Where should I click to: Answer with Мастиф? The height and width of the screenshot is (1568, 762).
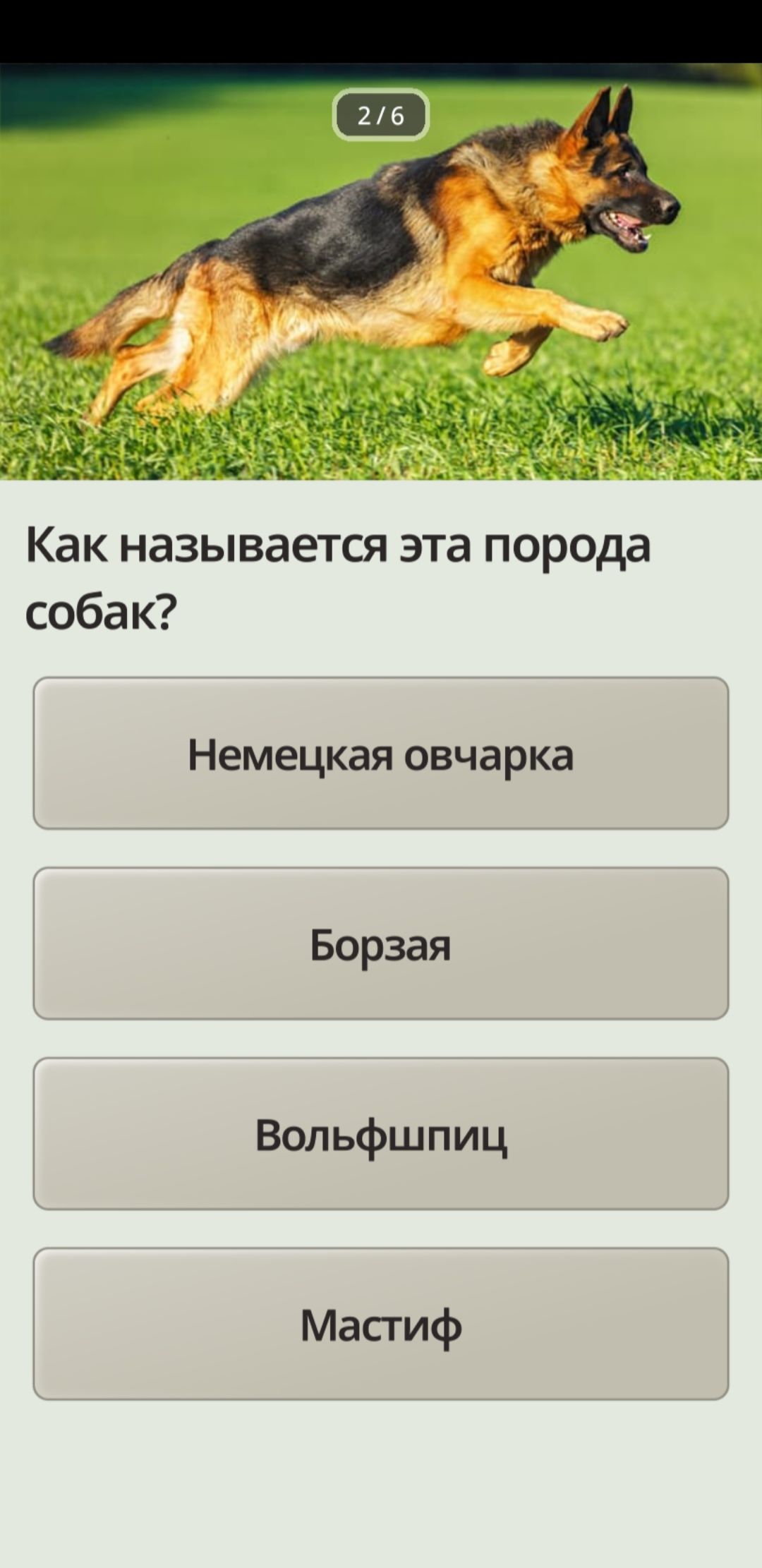pos(381,1324)
